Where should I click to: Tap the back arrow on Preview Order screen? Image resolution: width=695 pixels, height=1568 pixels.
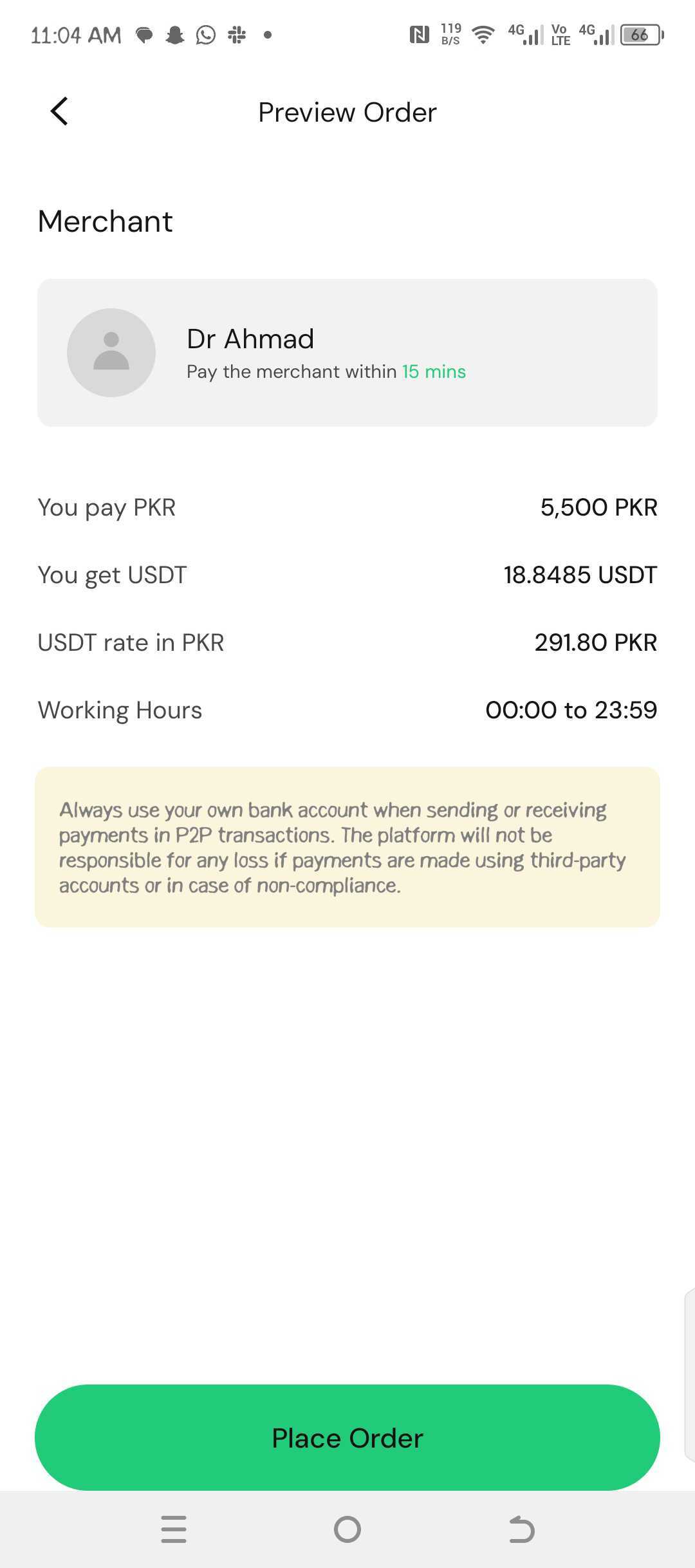(x=59, y=111)
